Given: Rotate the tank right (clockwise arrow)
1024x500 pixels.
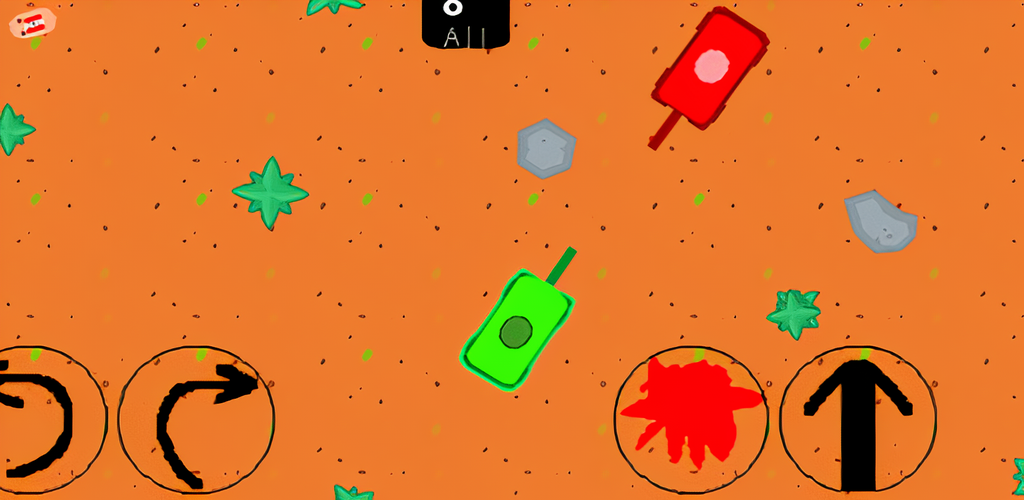Looking at the screenshot, I should (197, 420).
